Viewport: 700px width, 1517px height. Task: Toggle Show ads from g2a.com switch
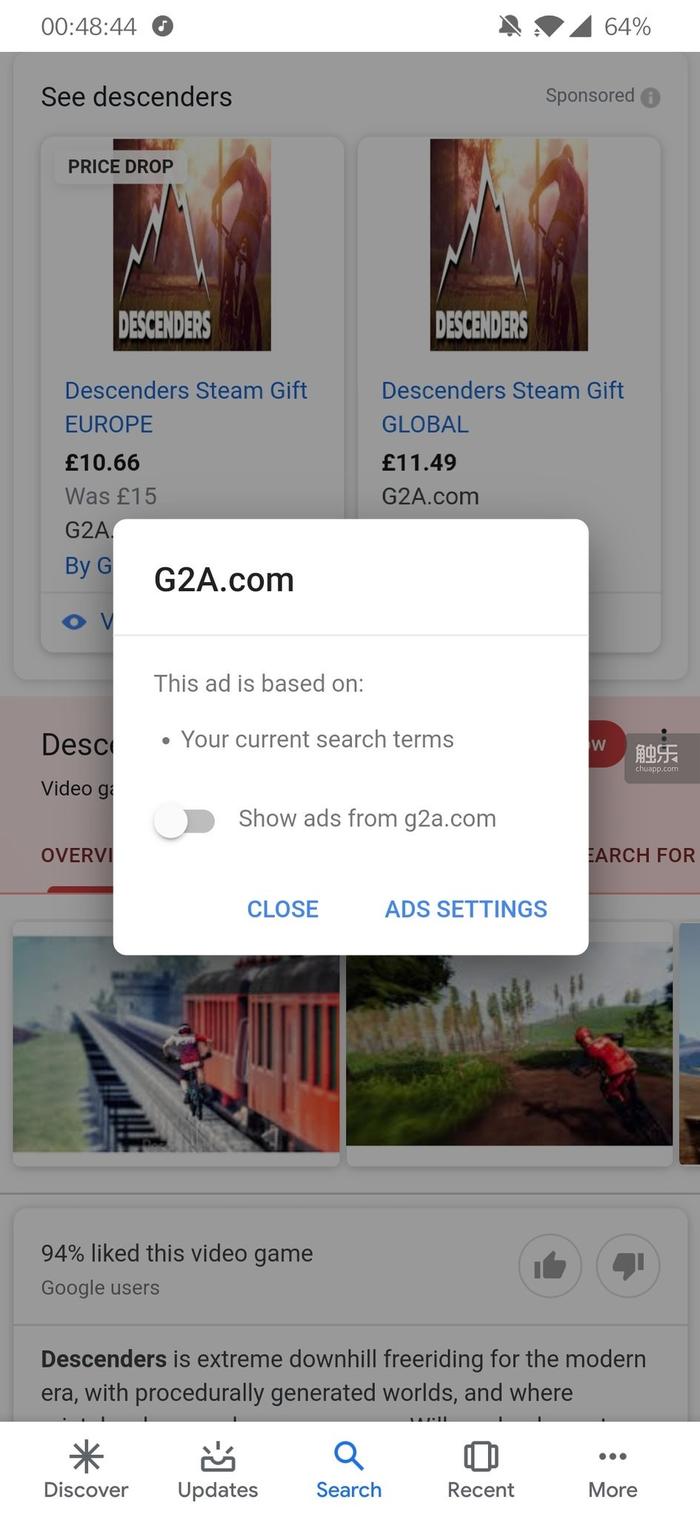[x=185, y=821]
